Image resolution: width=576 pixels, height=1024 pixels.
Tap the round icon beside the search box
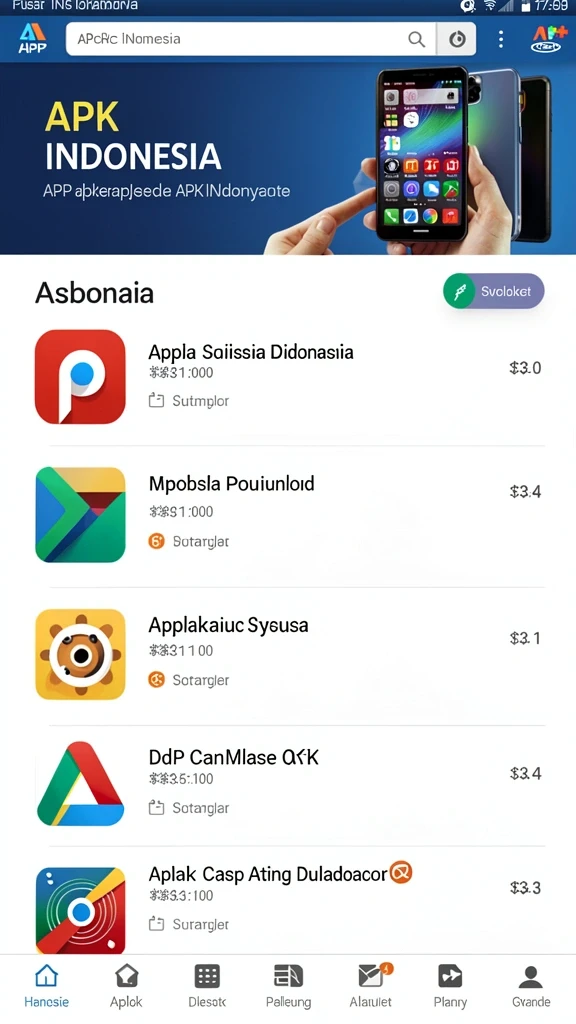point(457,39)
